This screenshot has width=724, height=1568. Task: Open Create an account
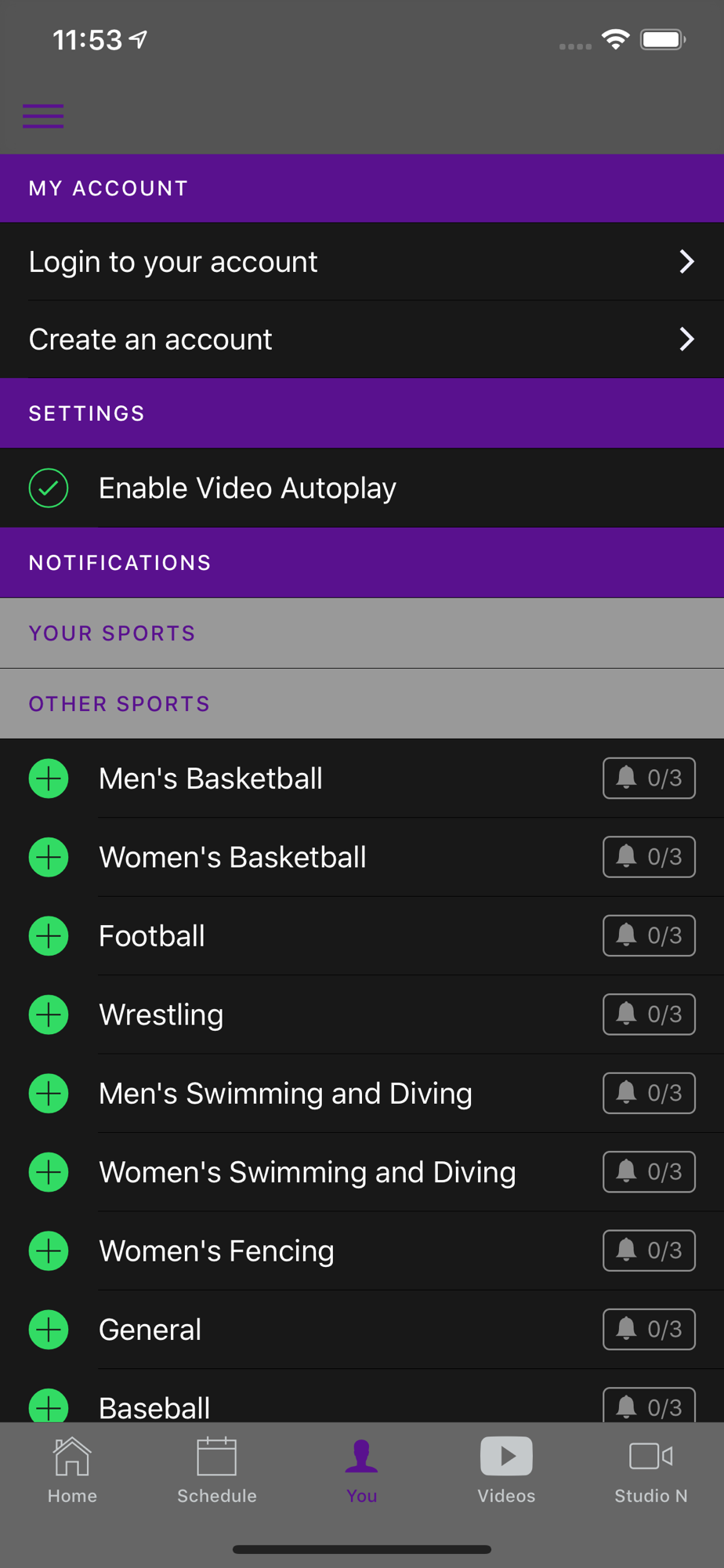pos(362,339)
